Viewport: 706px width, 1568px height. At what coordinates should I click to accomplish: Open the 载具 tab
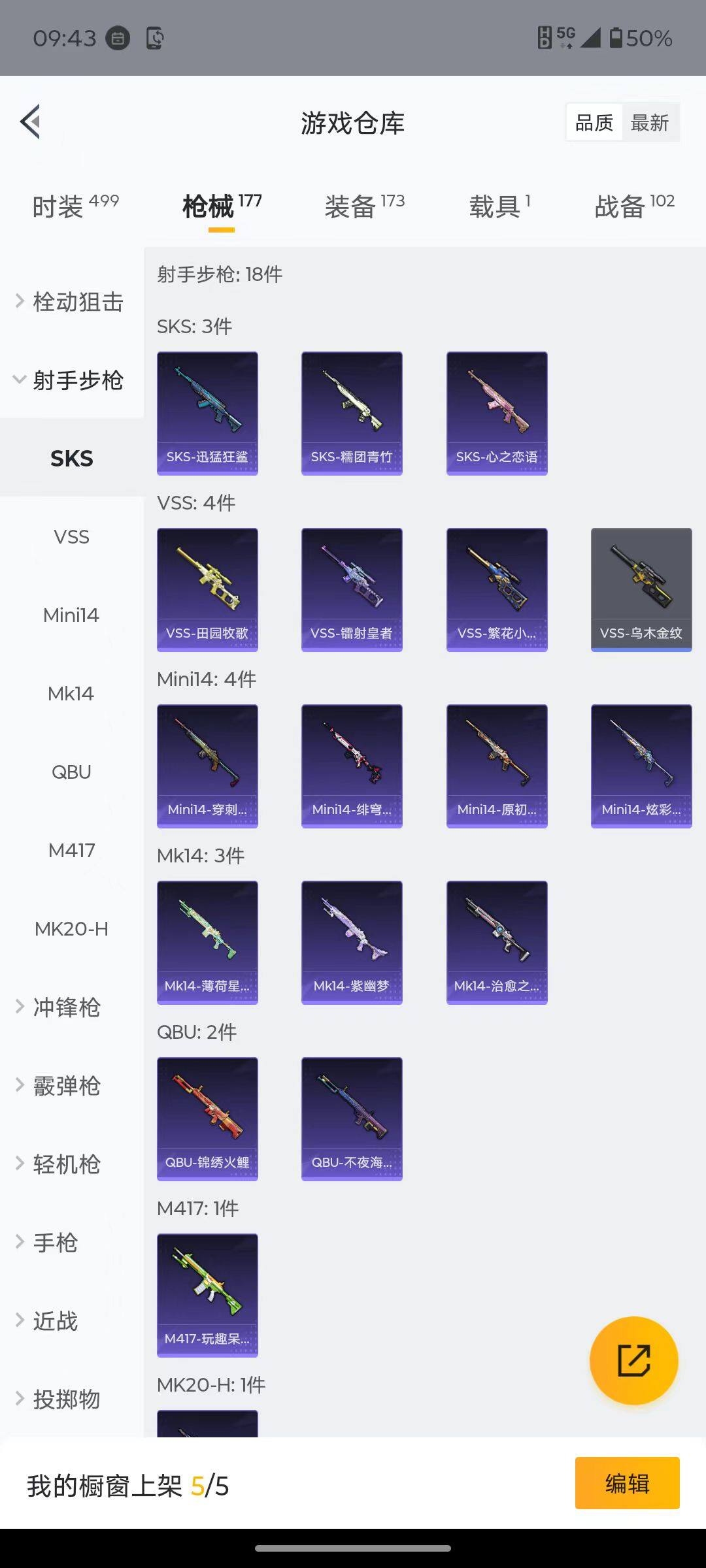[499, 206]
